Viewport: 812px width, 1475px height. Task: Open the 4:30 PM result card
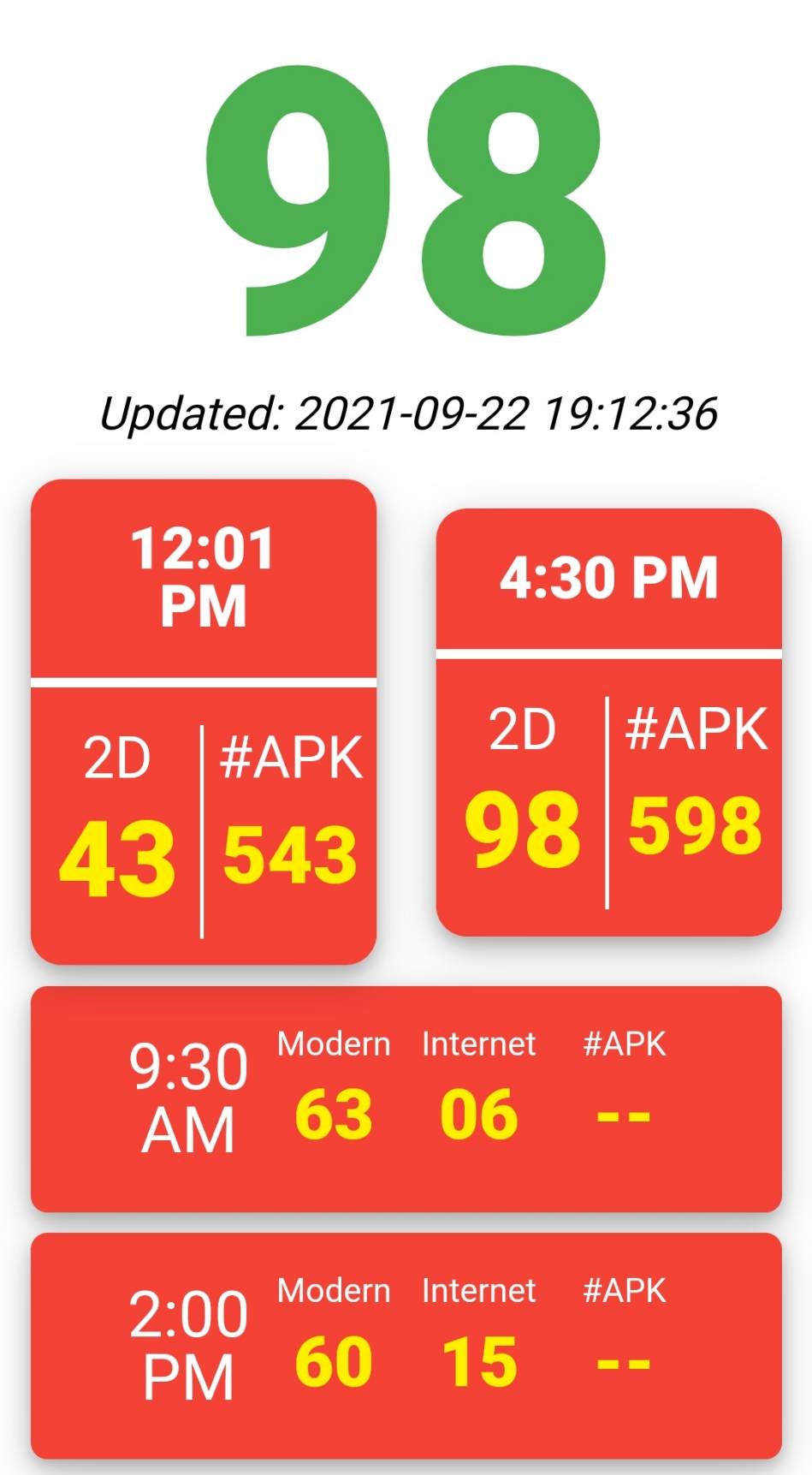[608, 722]
